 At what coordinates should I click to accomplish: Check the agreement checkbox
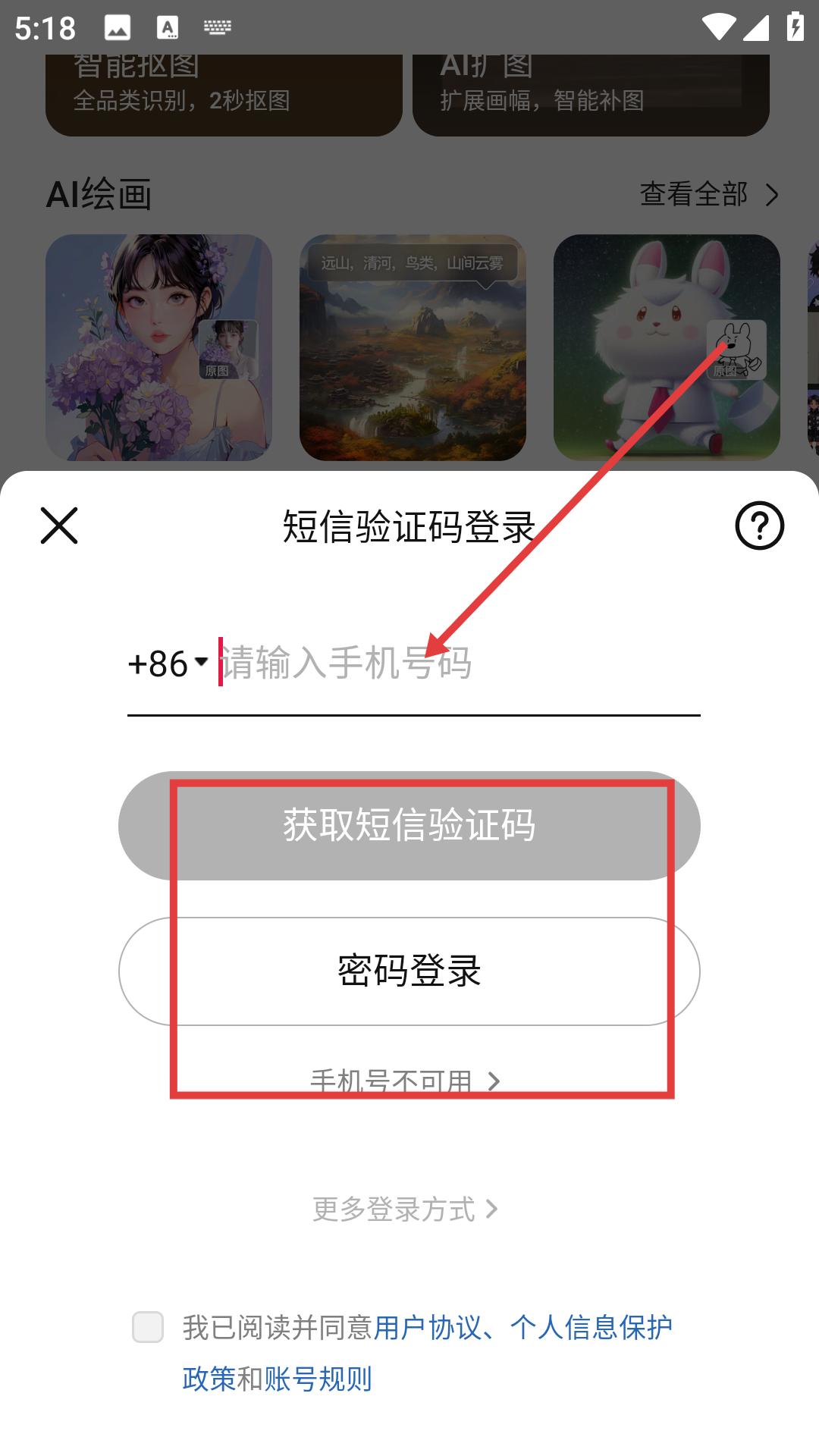(x=148, y=1327)
